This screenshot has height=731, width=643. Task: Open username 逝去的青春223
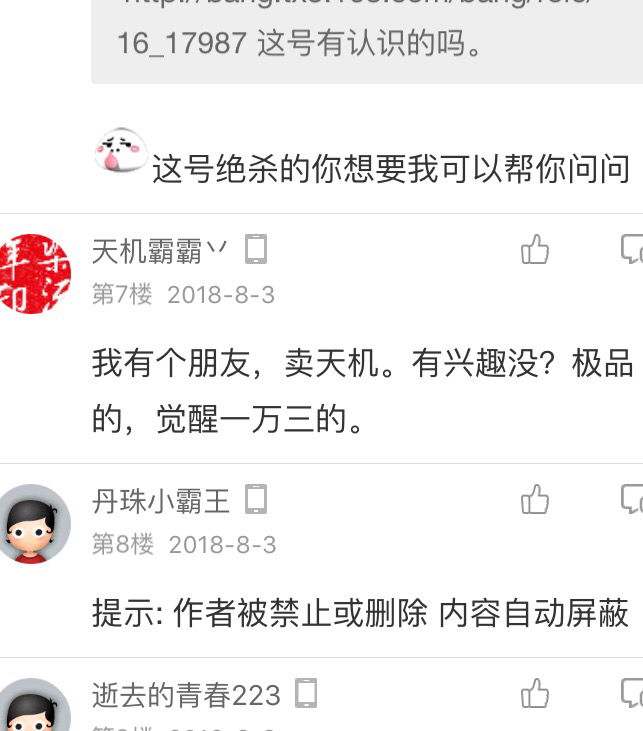pyautogui.click(x=186, y=694)
